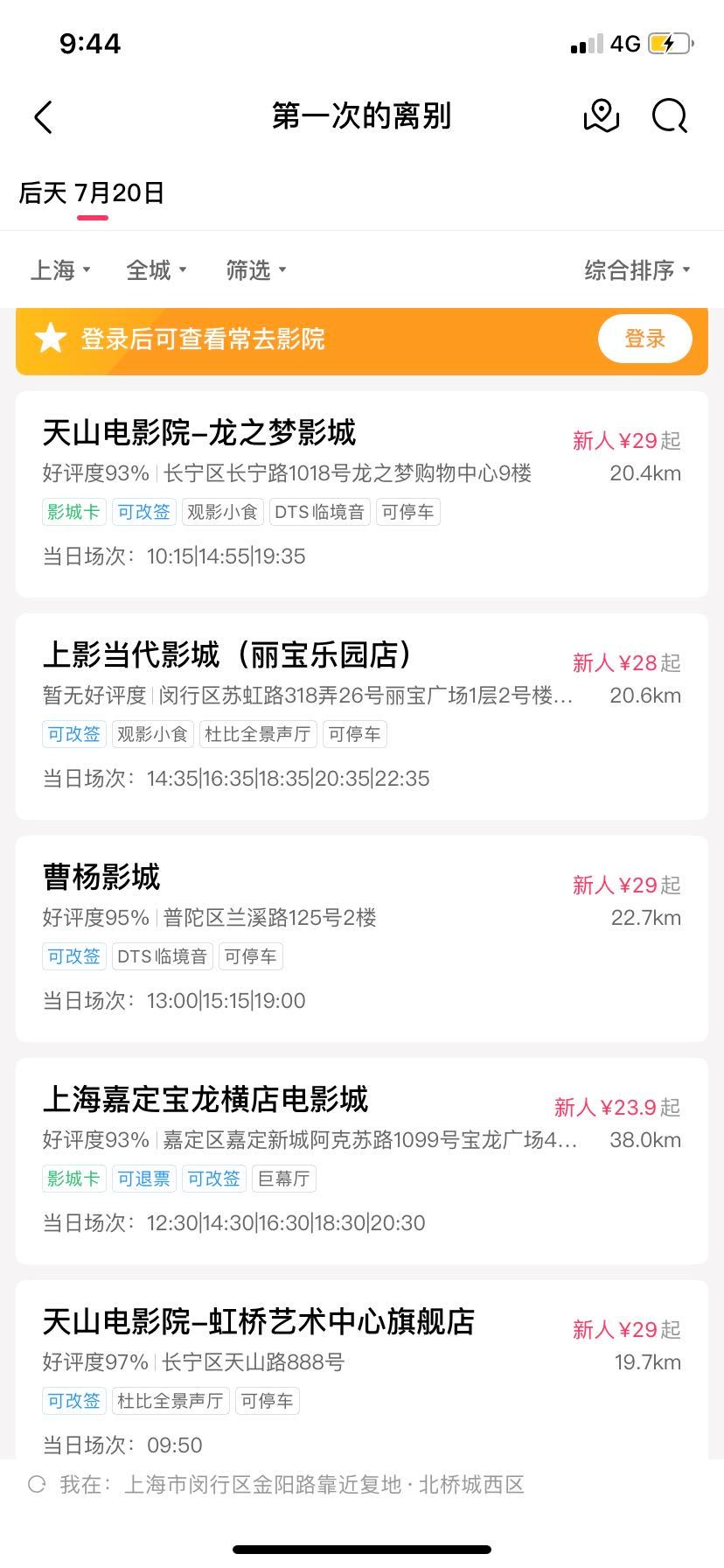Tap the 登录 button in the banner
Viewport: 724px width, 1568px height.
(x=644, y=339)
